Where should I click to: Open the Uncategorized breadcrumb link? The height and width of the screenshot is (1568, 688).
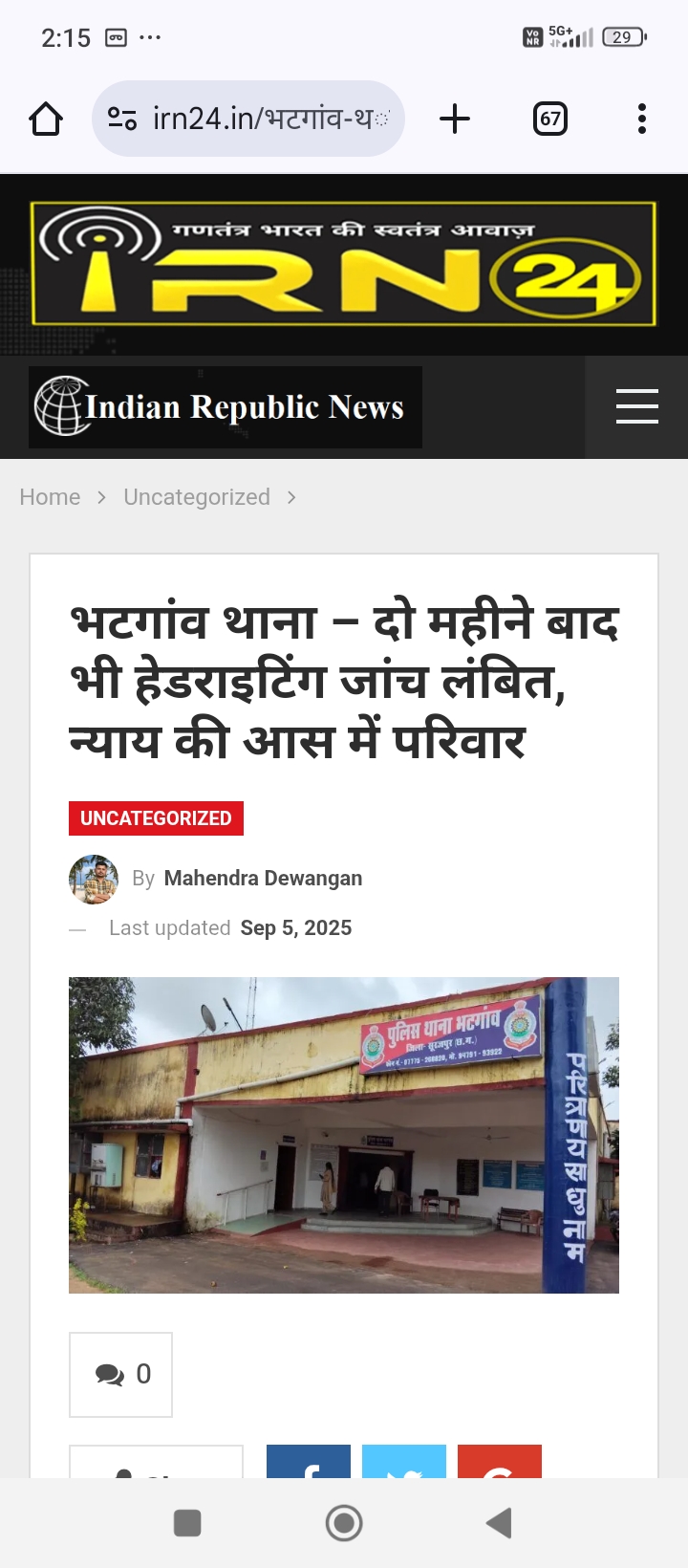click(x=197, y=497)
